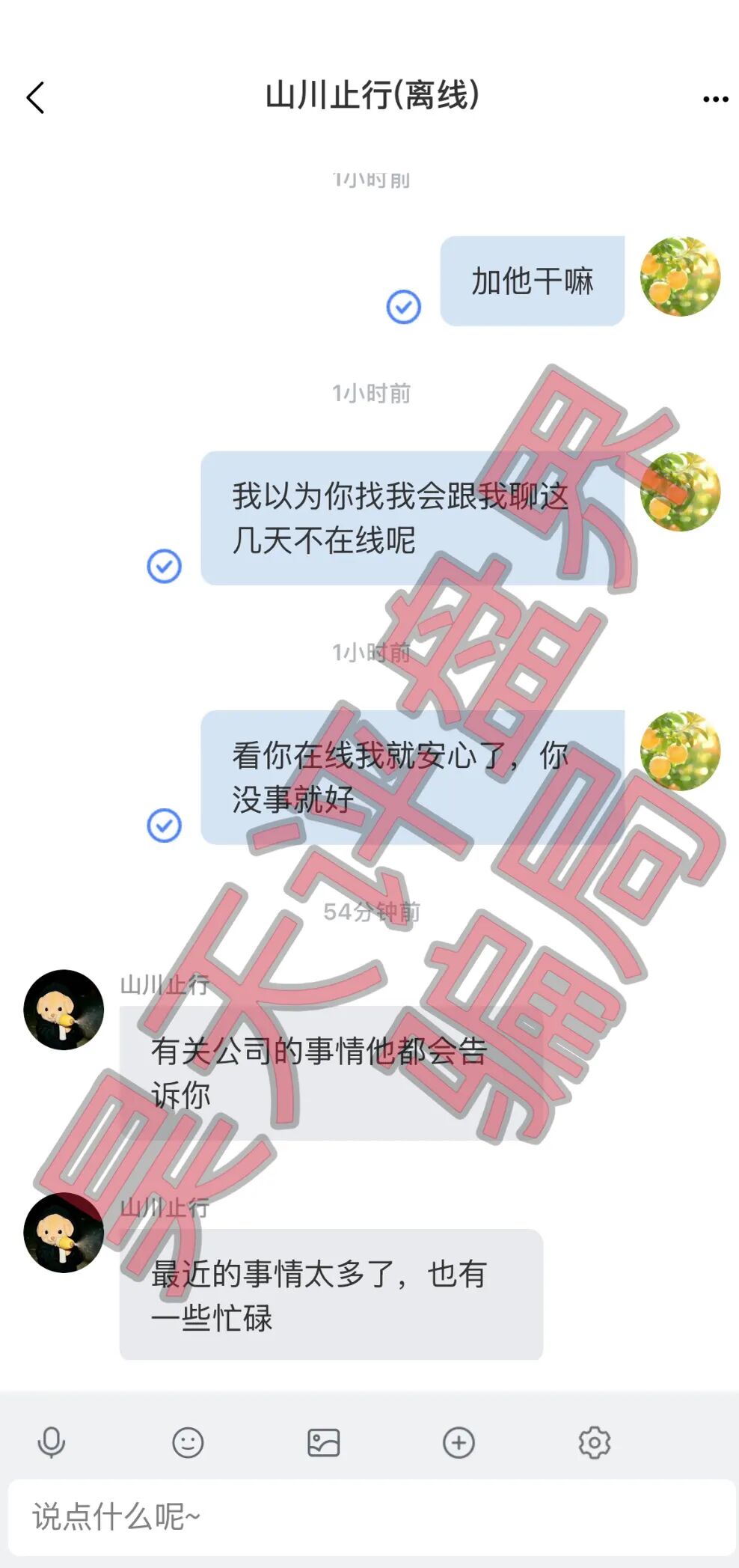Tap the read receipt checkmark beside 加他干嘛
739x1568 pixels.
(403, 306)
